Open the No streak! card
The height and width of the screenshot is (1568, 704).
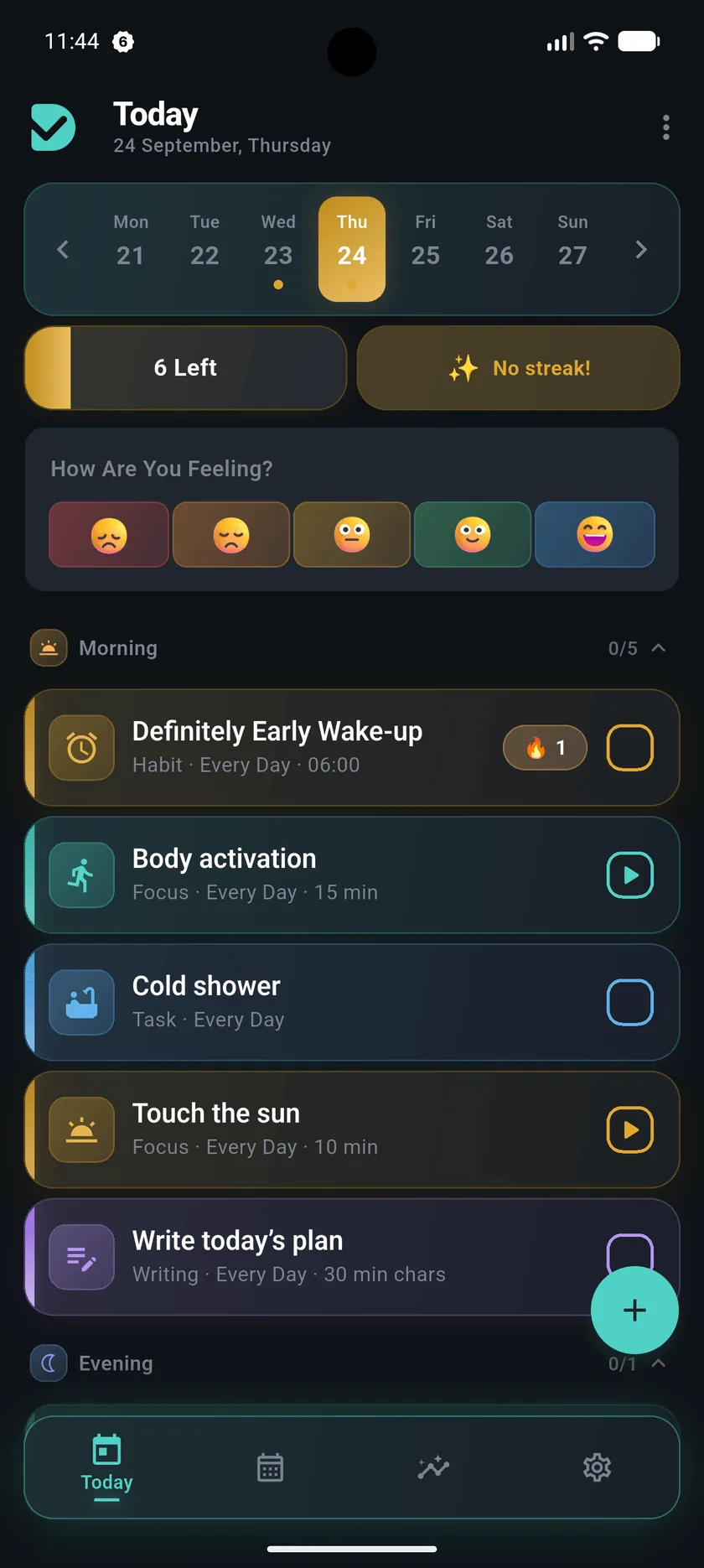pyautogui.click(x=519, y=368)
